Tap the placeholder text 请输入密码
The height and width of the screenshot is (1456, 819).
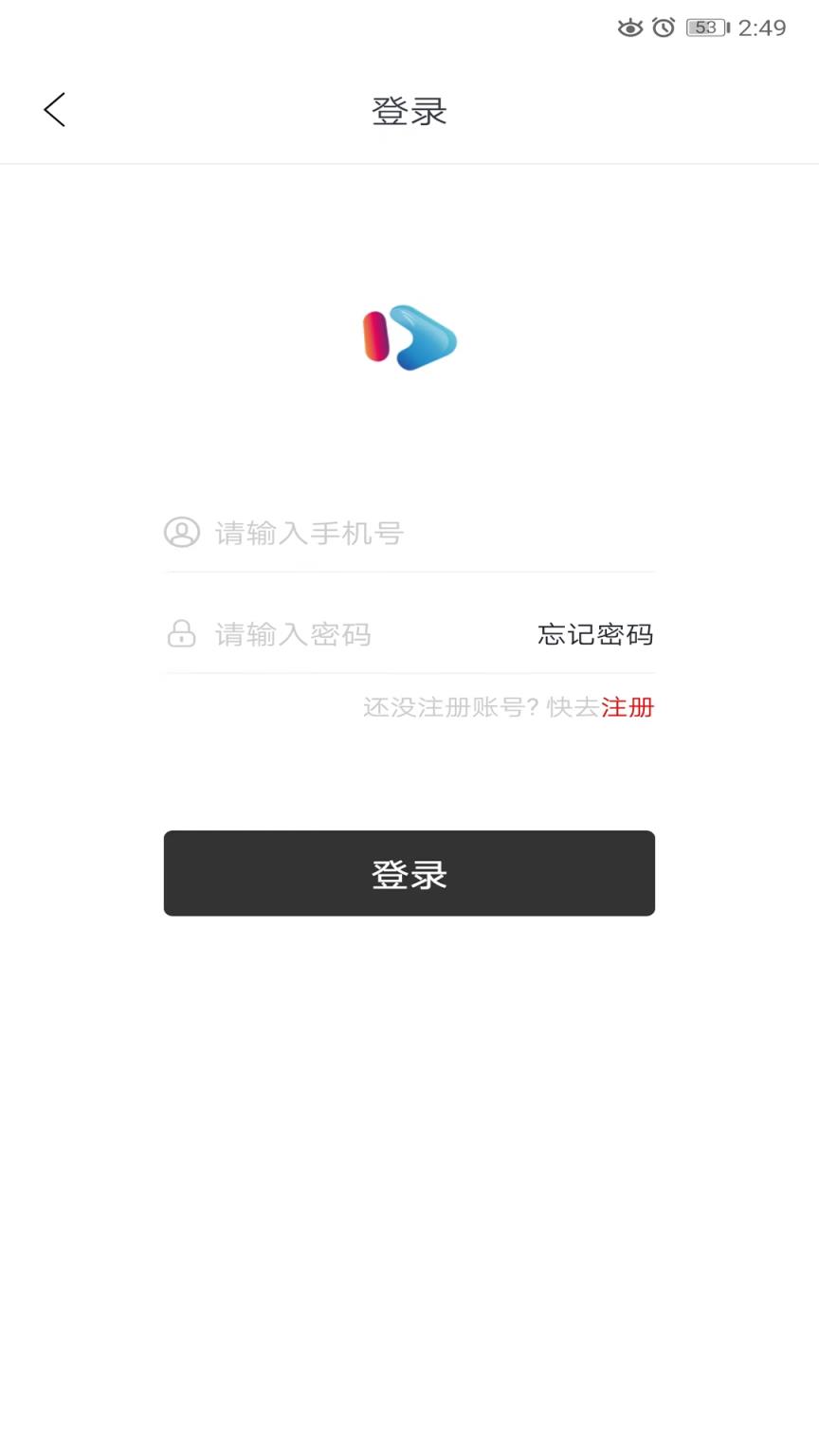tap(294, 634)
